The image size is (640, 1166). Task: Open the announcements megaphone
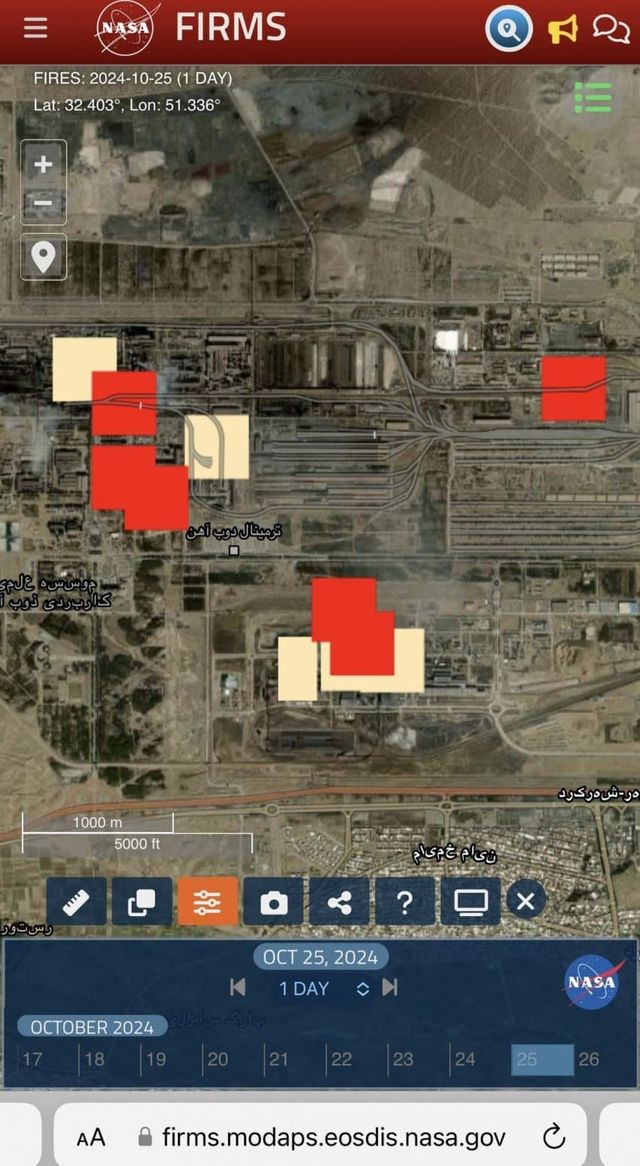point(563,29)
